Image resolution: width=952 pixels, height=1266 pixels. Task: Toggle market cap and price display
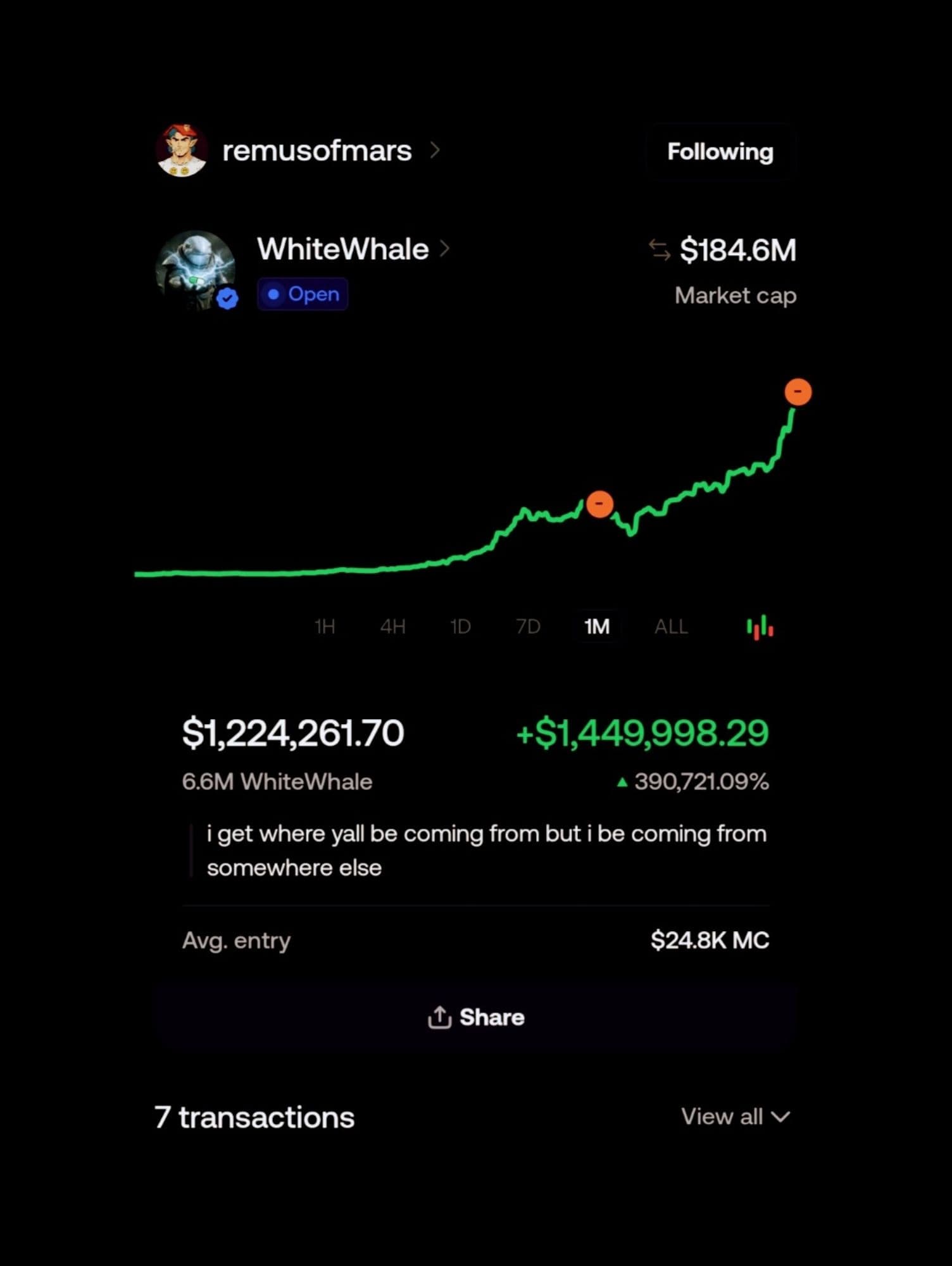pyautogui.click(x=660, y=250)
